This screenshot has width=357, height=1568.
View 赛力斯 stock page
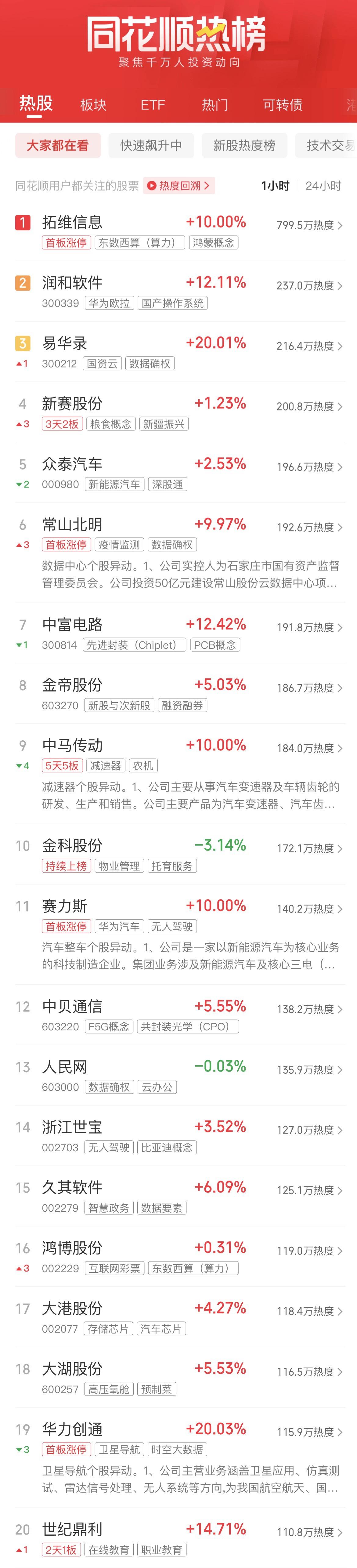(64, 906)
